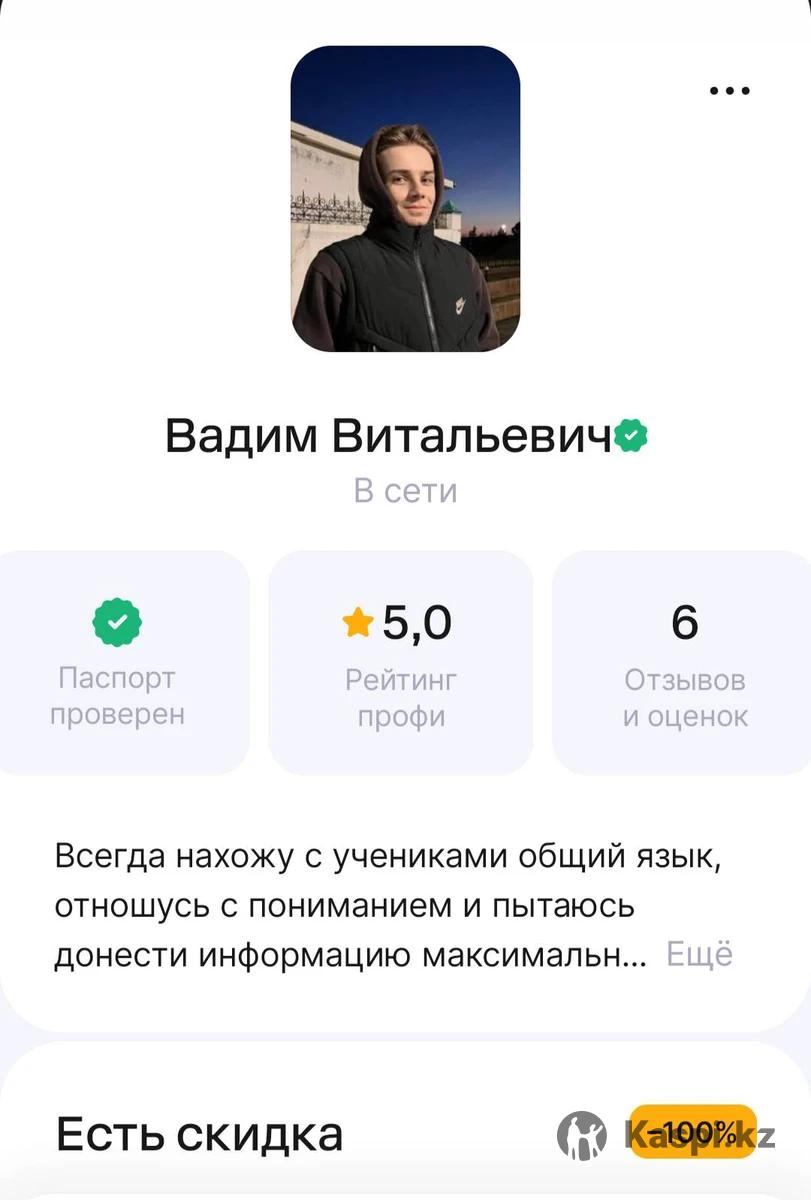View Вадим Витальевич's profile photo
Image resolution: width=811 pixels, height=1200 pixels.
tap(405, 199)
